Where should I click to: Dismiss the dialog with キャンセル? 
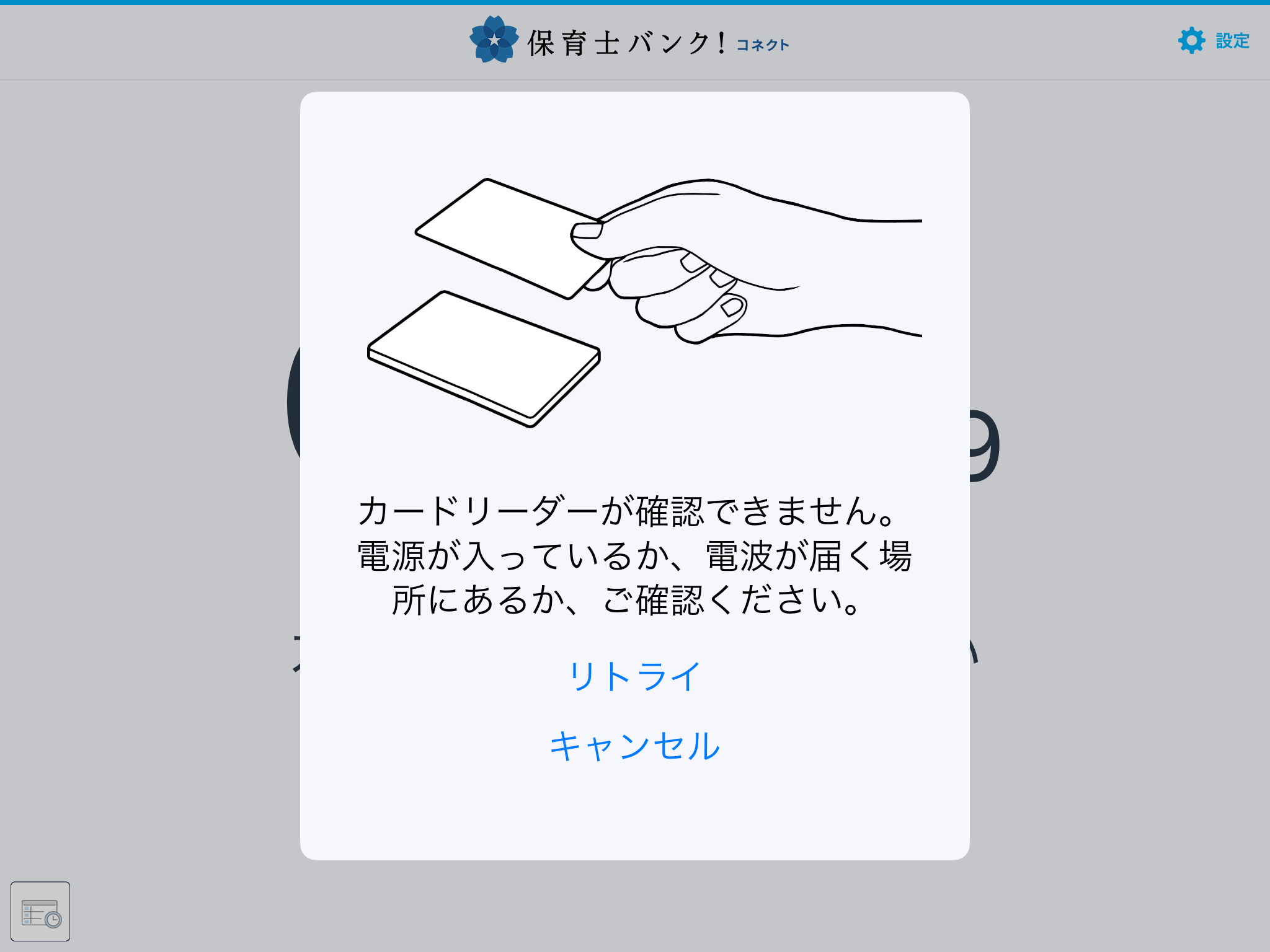[x=634, y=746]
